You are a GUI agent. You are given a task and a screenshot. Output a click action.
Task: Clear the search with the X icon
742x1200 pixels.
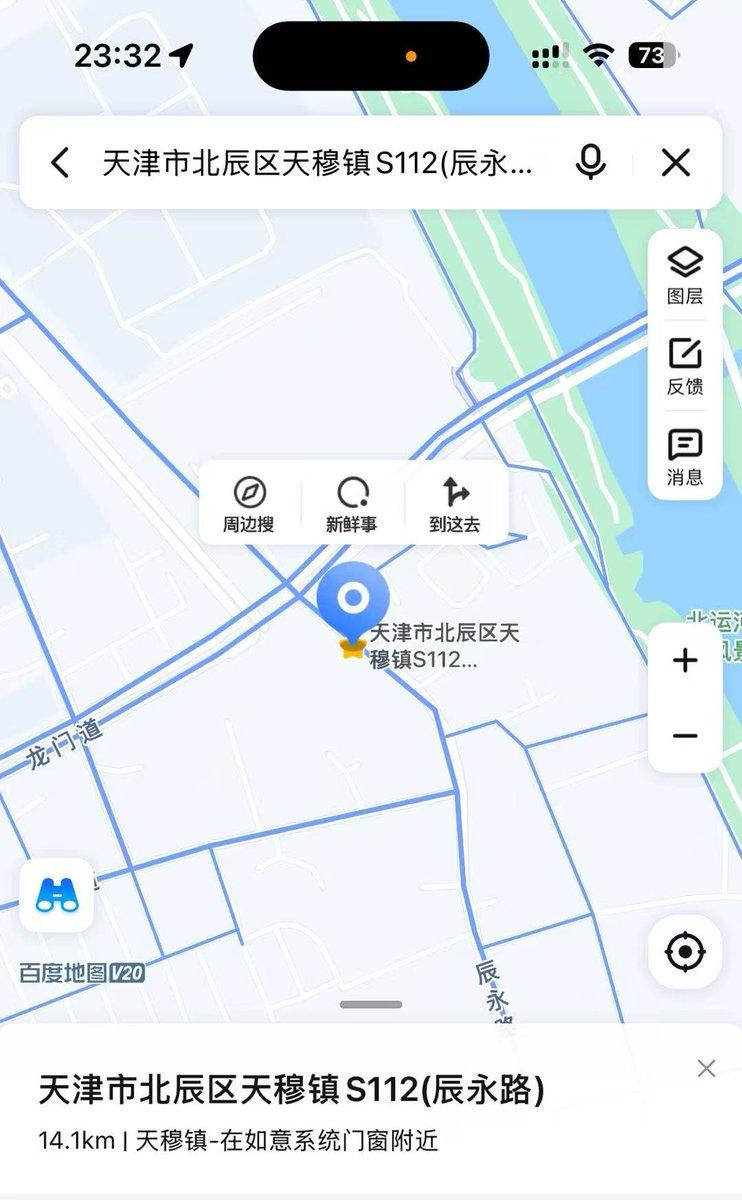[676, 162]
